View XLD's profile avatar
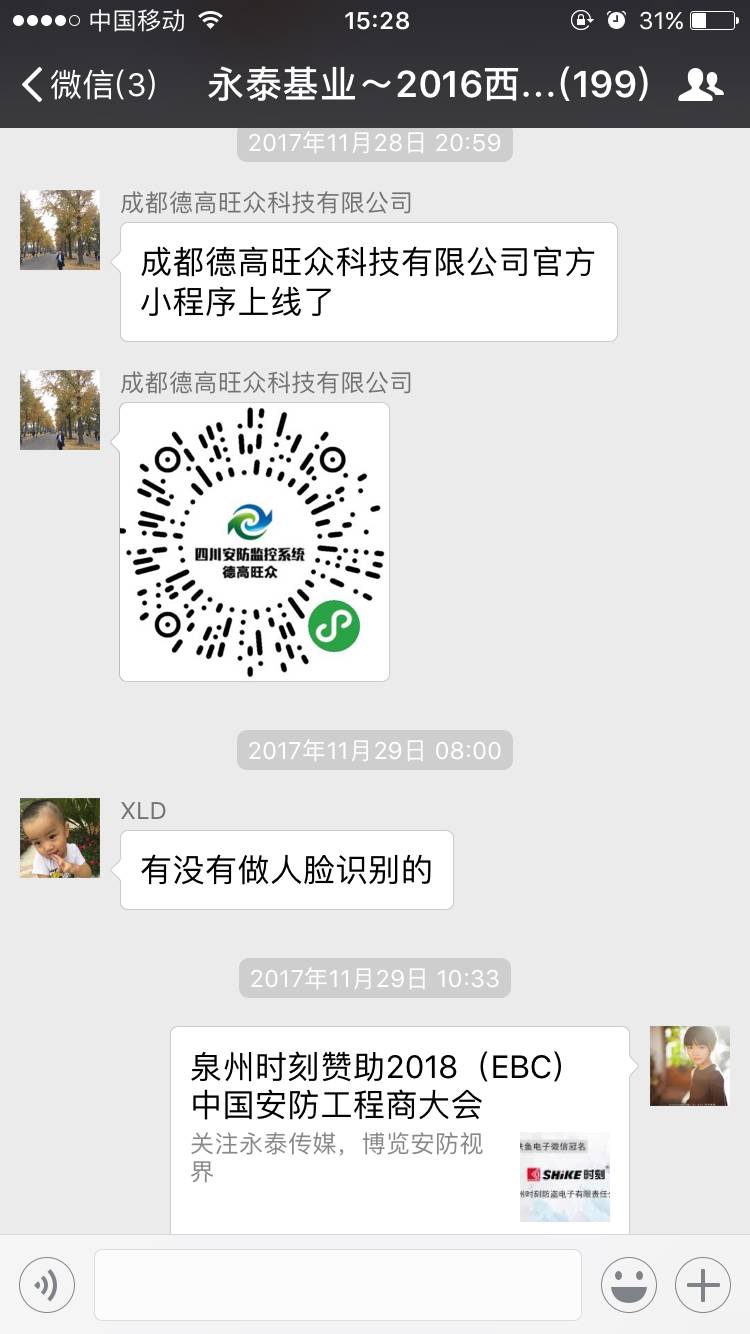This screenshot has height=1334, width=750. point(60,838)
